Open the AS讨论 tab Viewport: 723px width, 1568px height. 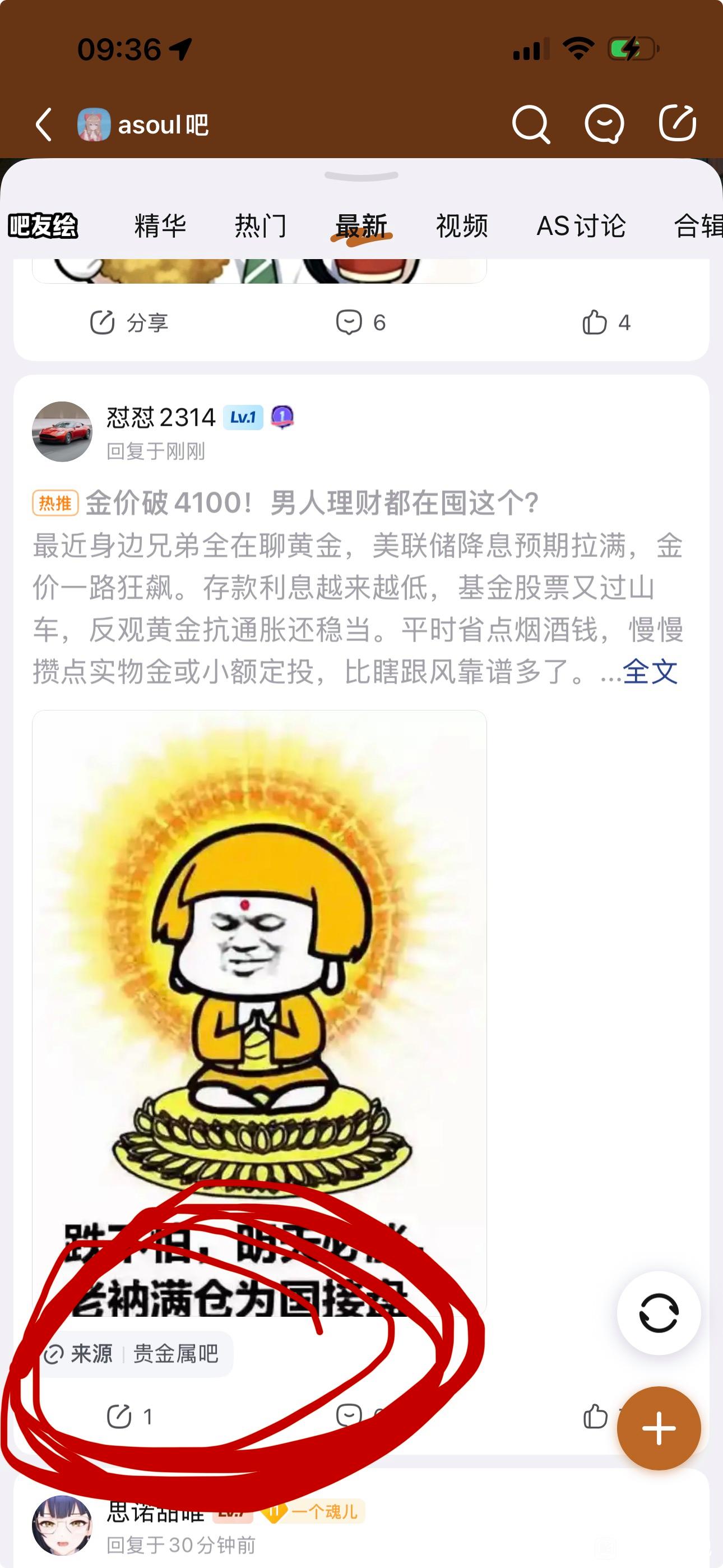(x=581, y=227)
